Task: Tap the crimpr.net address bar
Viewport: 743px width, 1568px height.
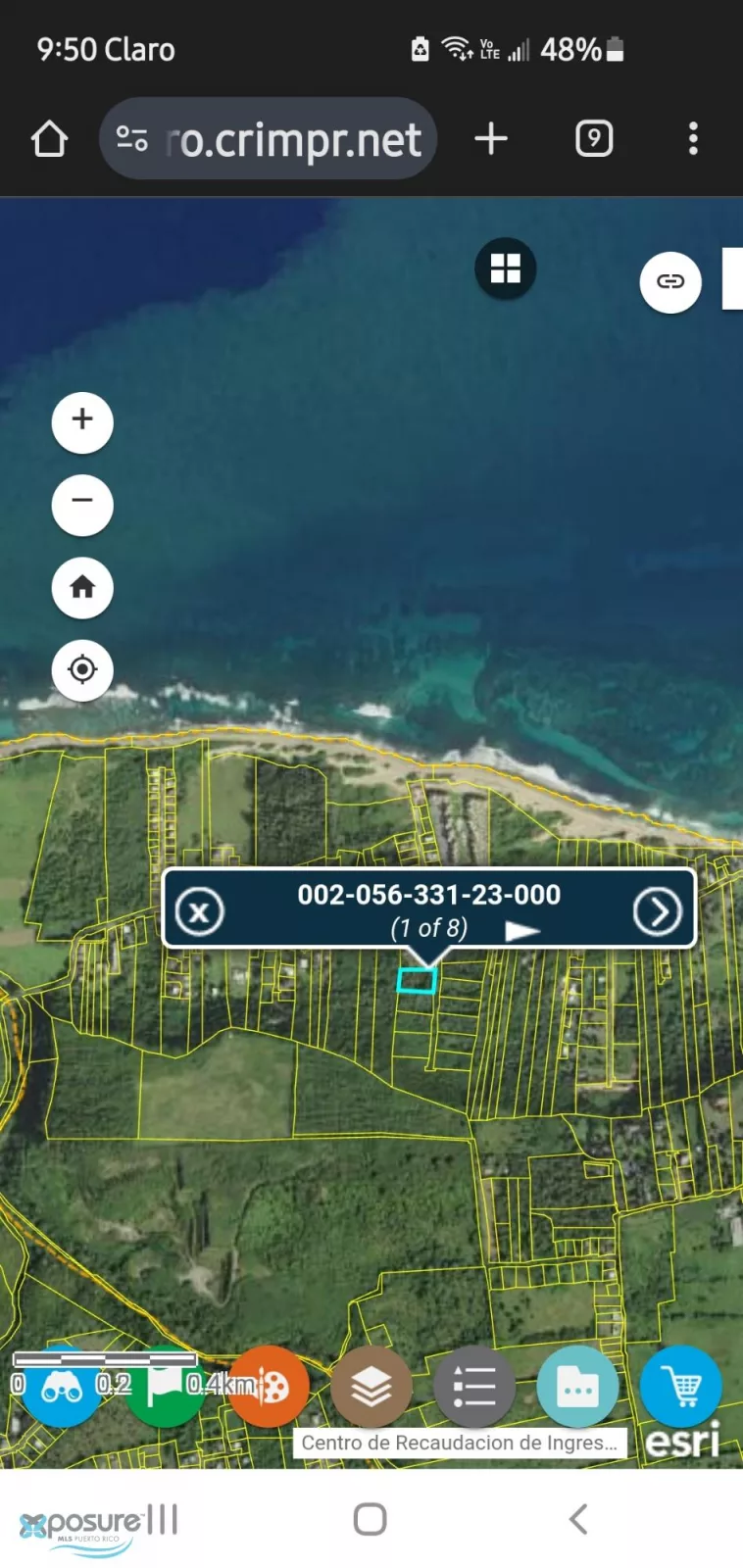Action: tap(269, 139)
